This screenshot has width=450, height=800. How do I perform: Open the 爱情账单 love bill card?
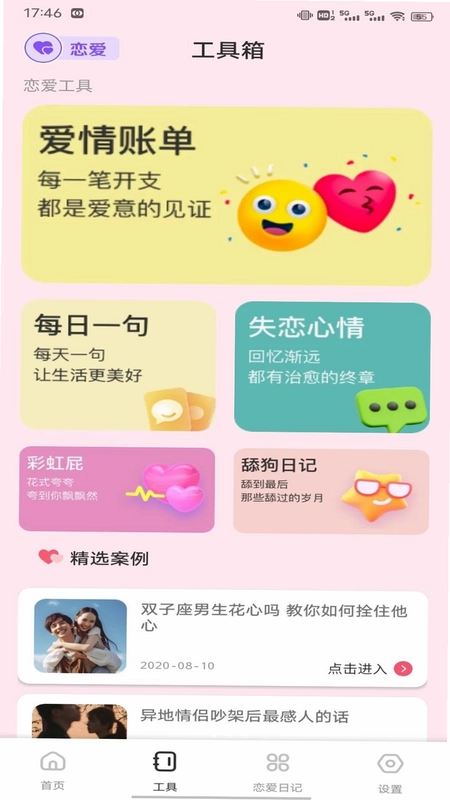pyautogui.click(x=227, y=195)
